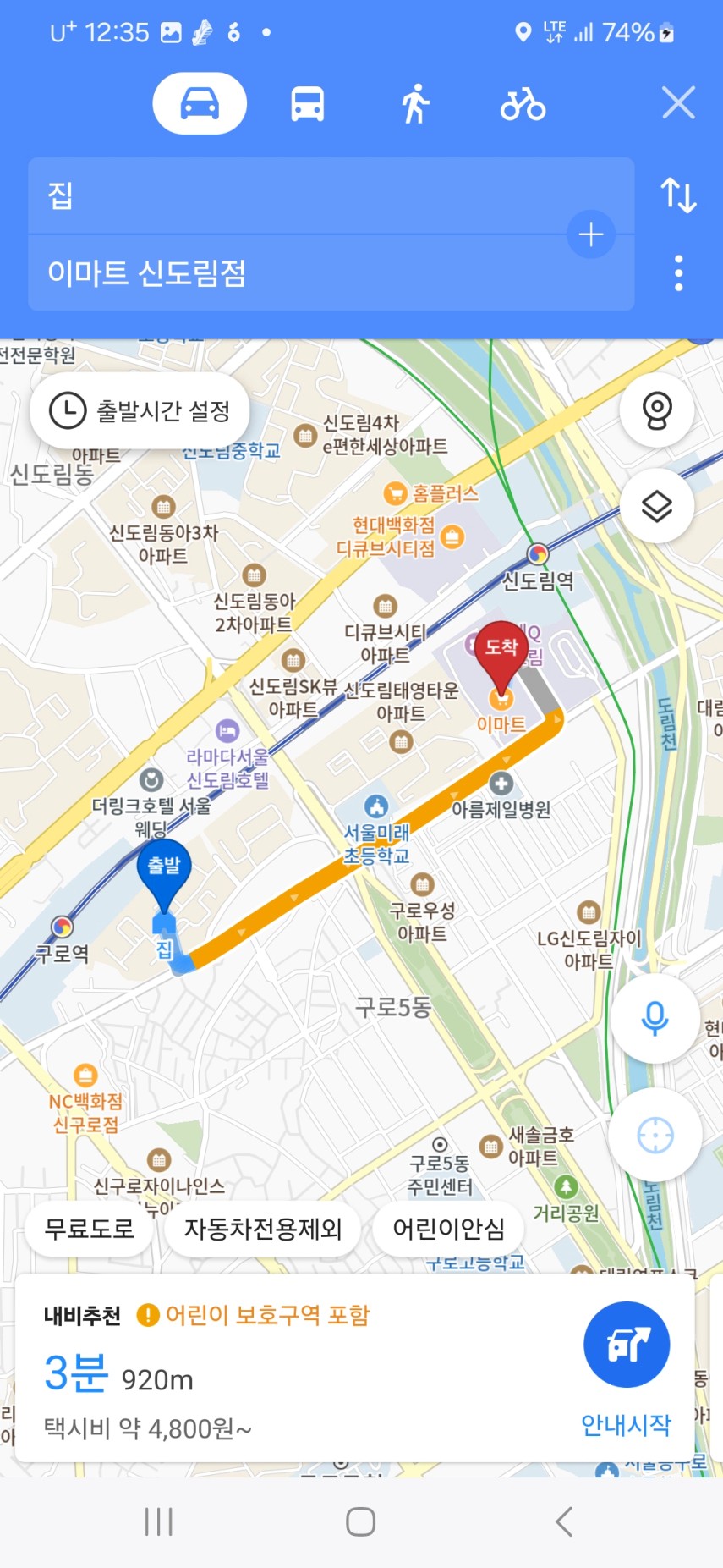Viewport: 723px width, 1568px height.
Task: Open the three-dot overflow menu
Action: 678,273
